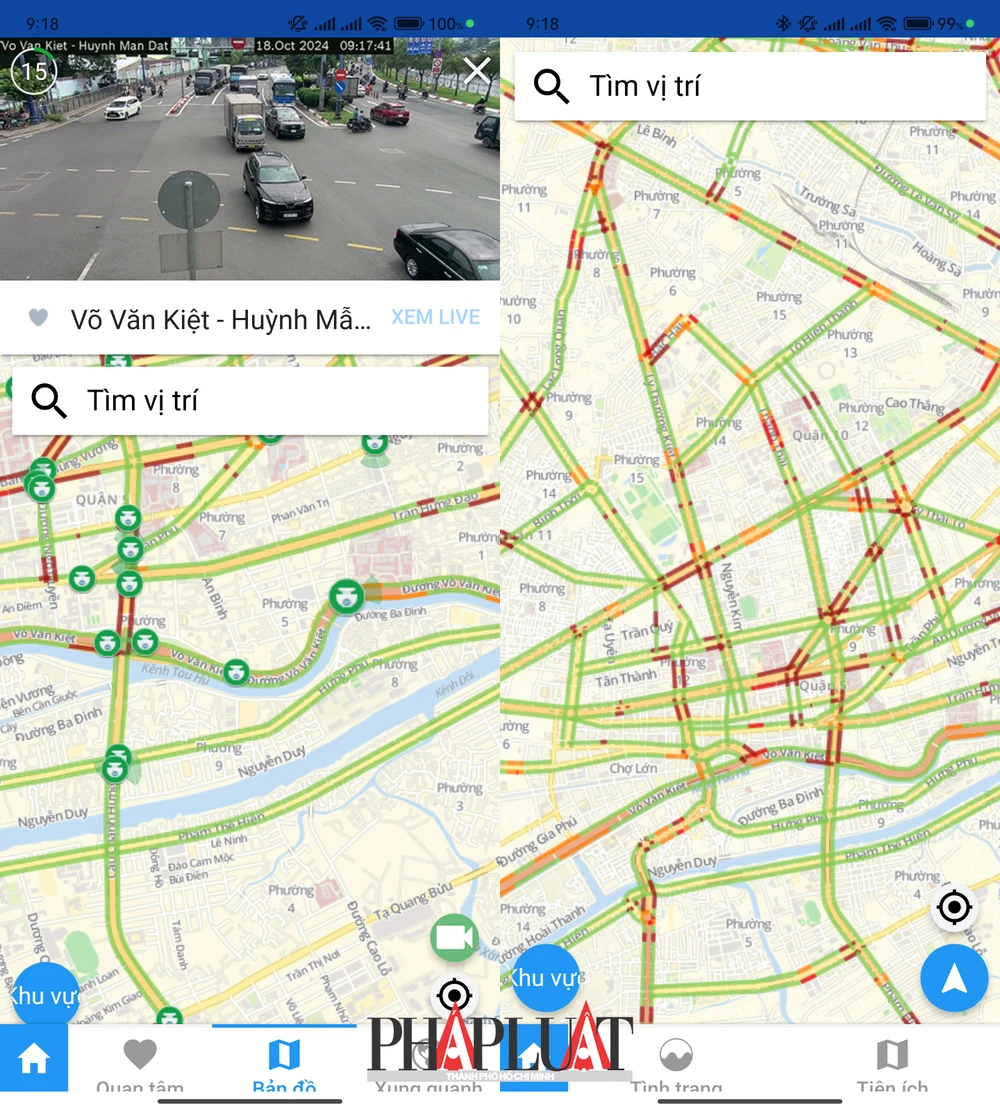This screenshot has width=1000, height=1111.
Task: Favorite the Võ Văn Kiệt camera
Action: (38, 318)
